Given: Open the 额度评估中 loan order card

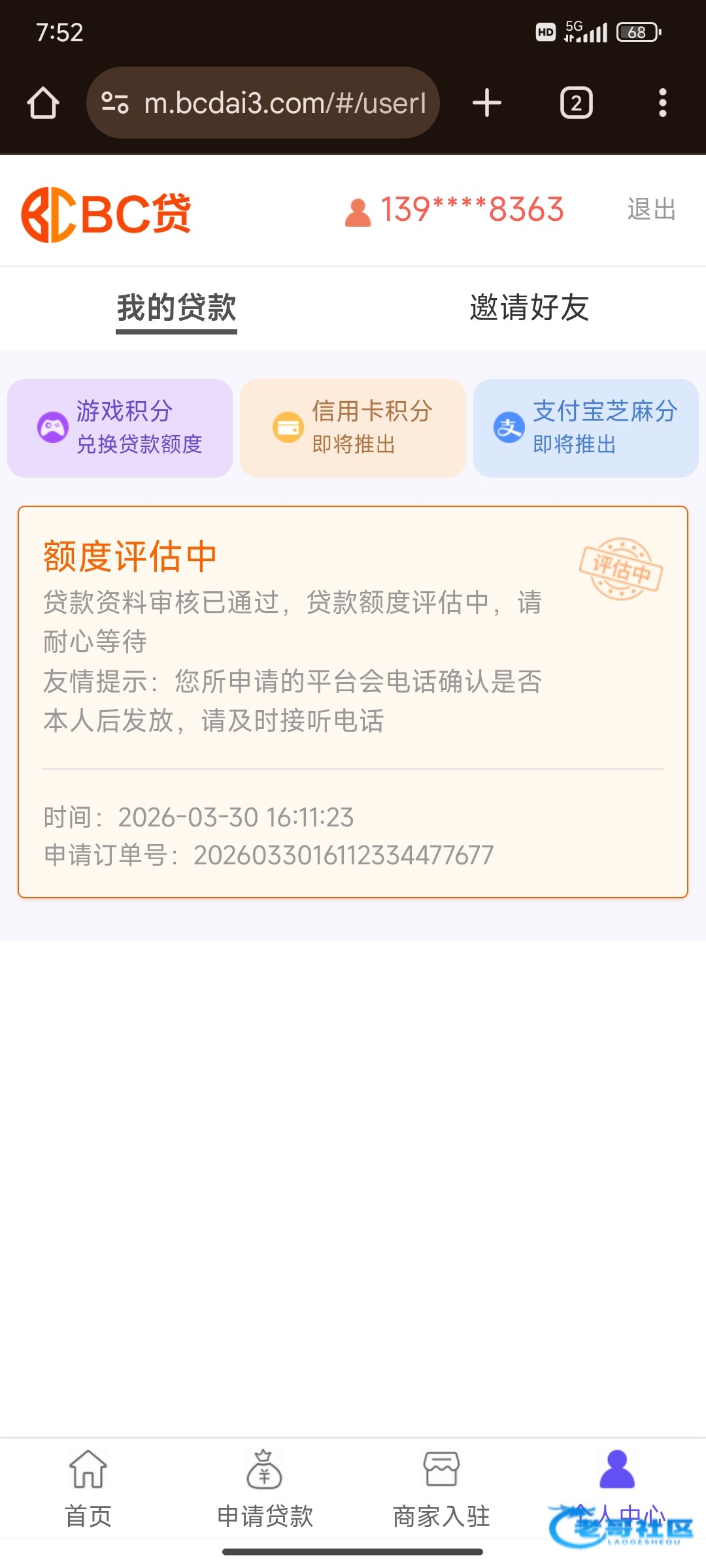Looking at the screenshot, I should tap(353, 701).
